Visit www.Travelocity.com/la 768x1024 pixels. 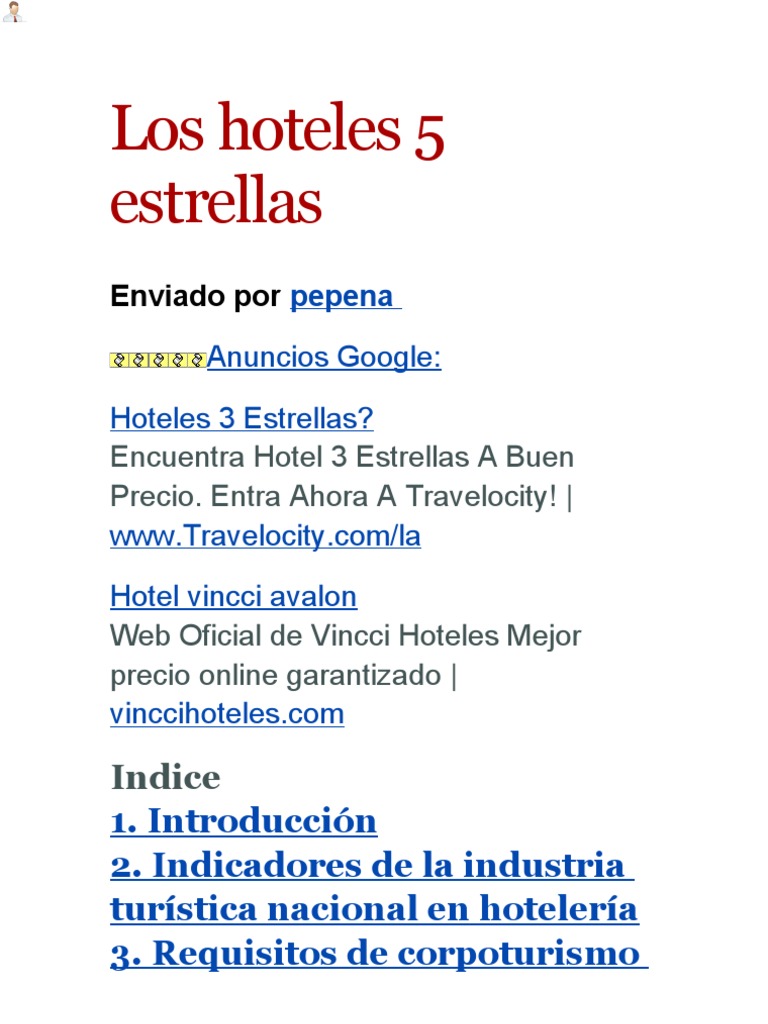(265, 536)
